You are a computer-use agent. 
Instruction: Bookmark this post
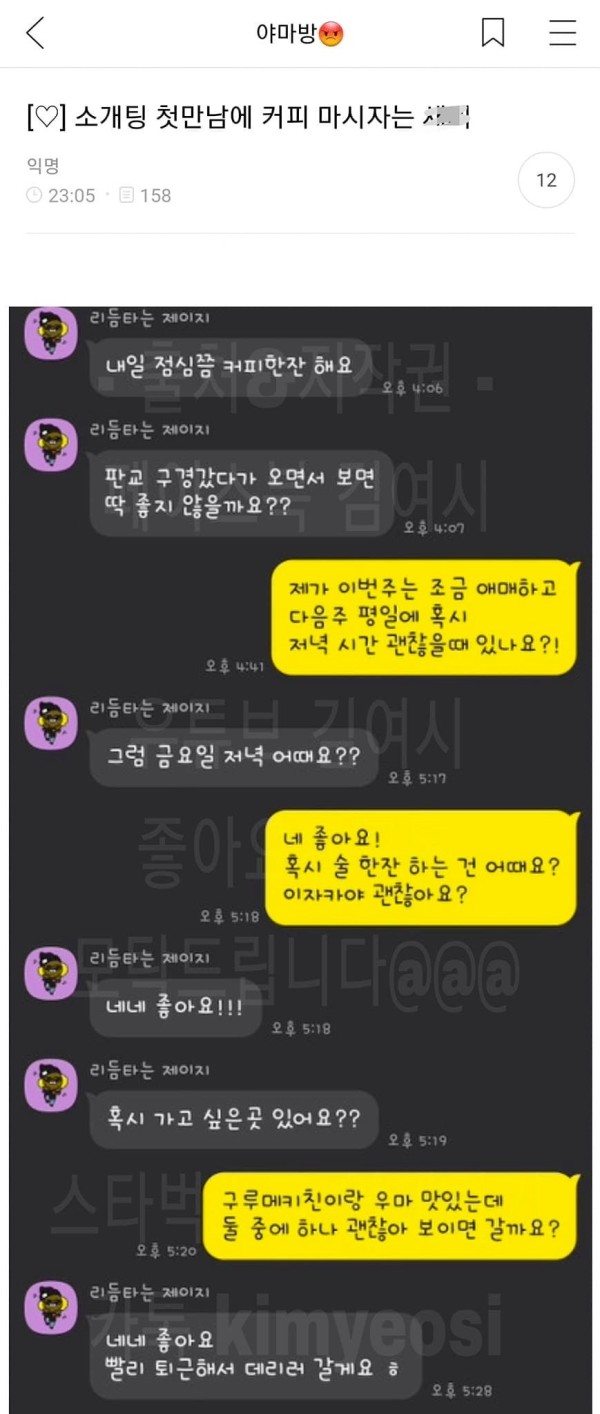point(493,33)
